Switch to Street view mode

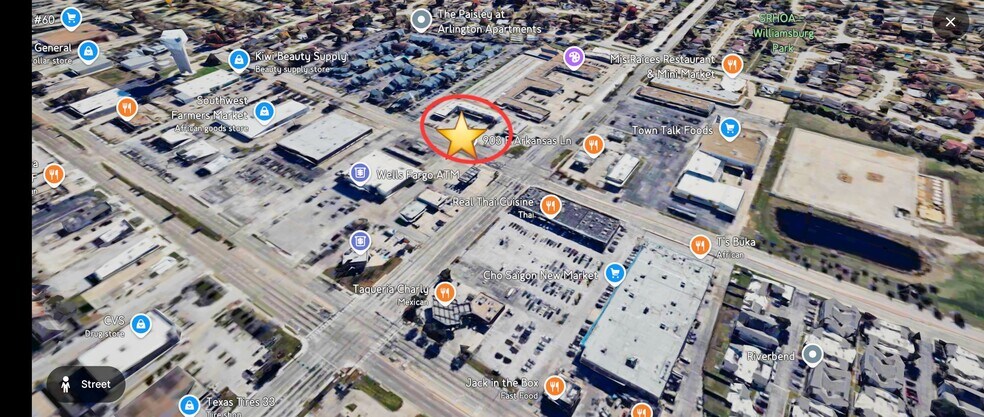coord(86,384)
